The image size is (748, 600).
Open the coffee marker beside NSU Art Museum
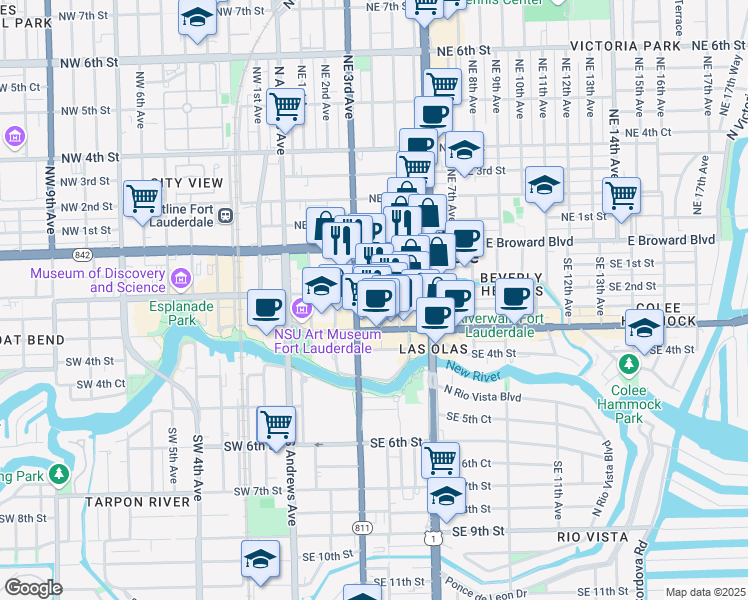tap(265, 306)
